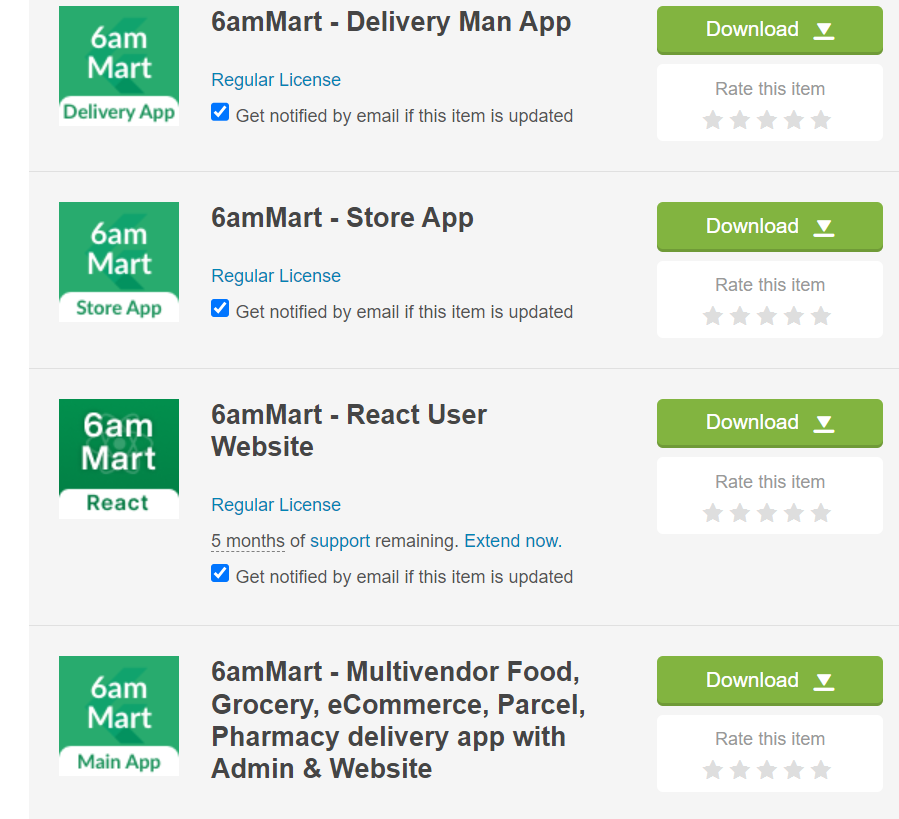The width and height of the screenshot is (899, 819).
Task: Rate Delivery Man App five stars
Action: point(821,121)
